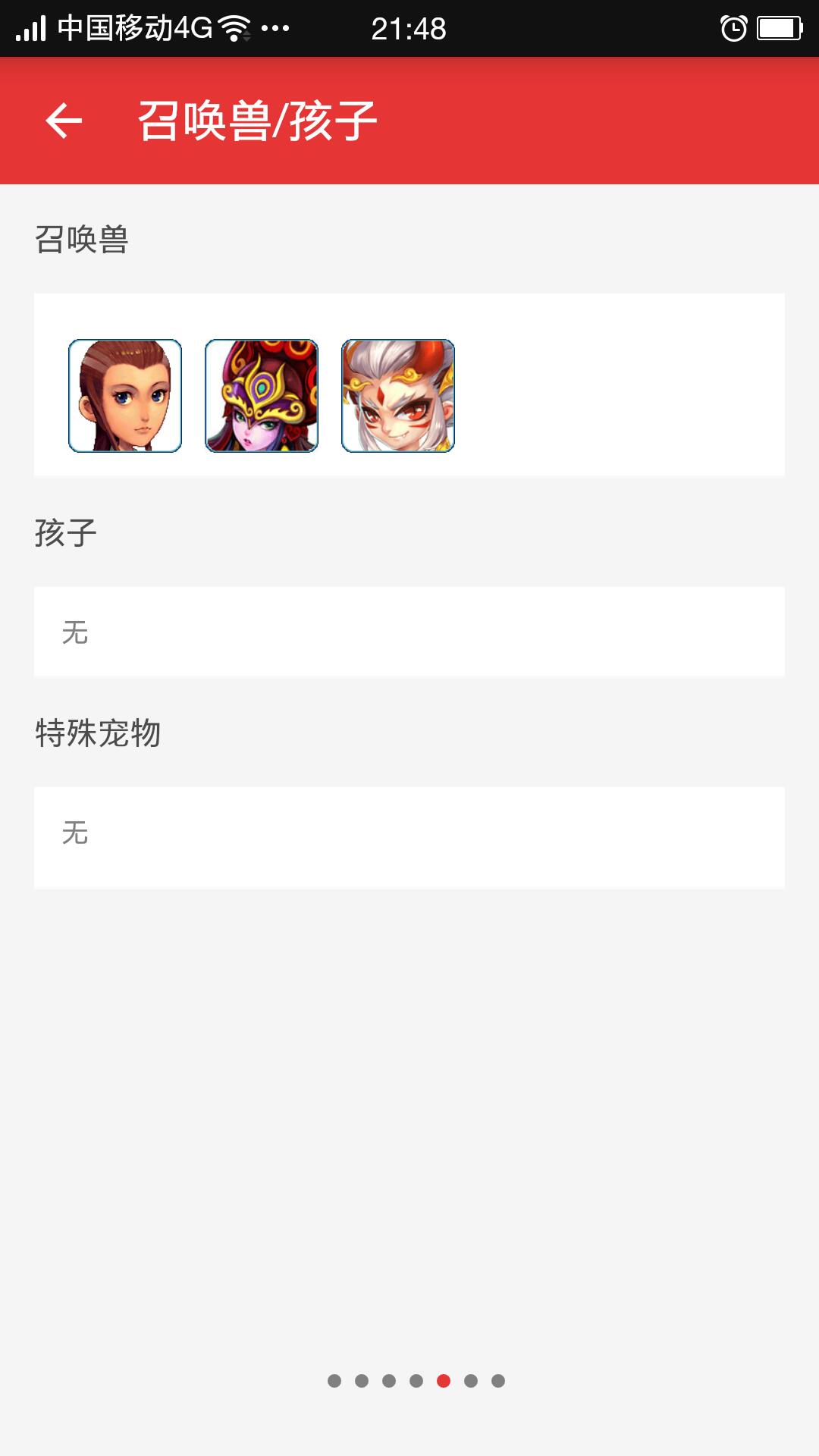Open the brown-haired summoned beast avatar
The width and height of the screenshot is (819, 1456).
[x=125, y=396]
